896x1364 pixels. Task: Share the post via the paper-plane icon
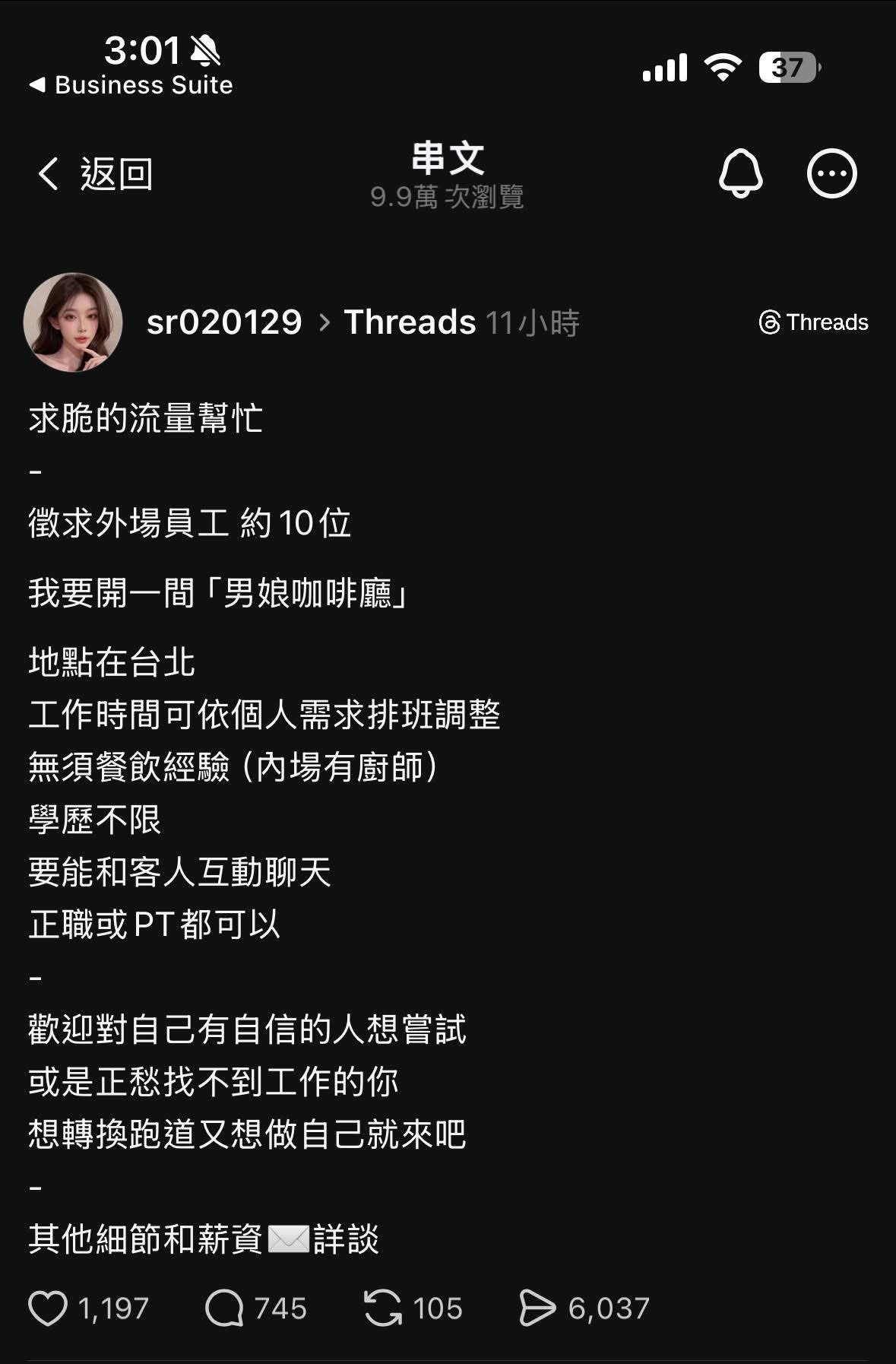537,1308
